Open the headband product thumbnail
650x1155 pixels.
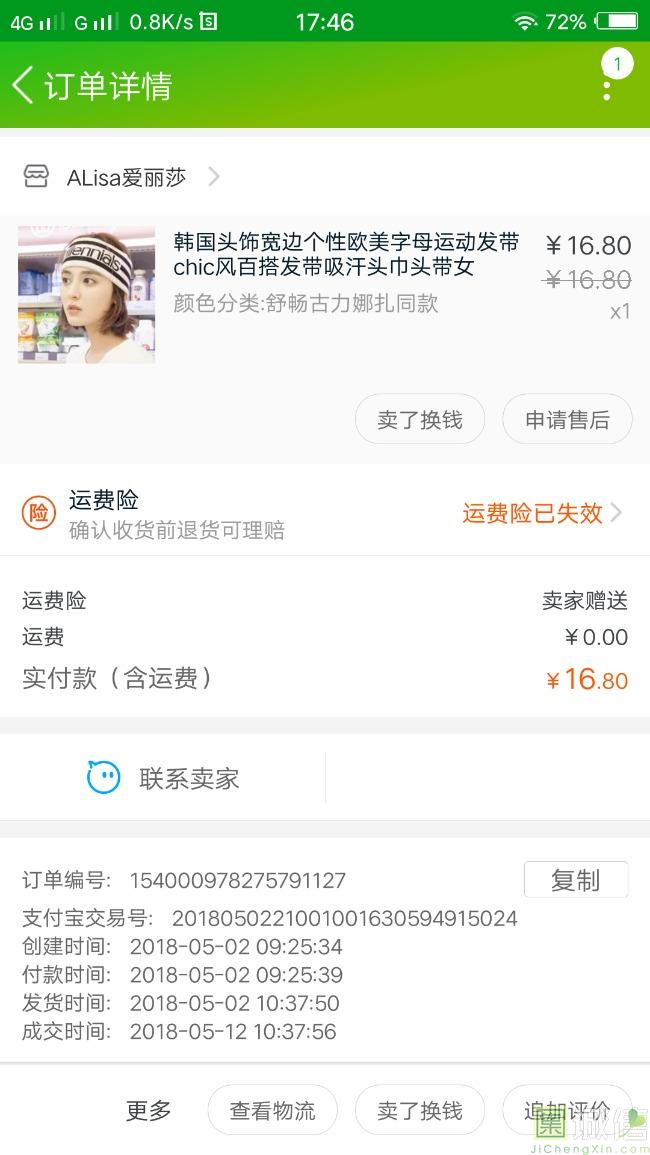point(87,294)
